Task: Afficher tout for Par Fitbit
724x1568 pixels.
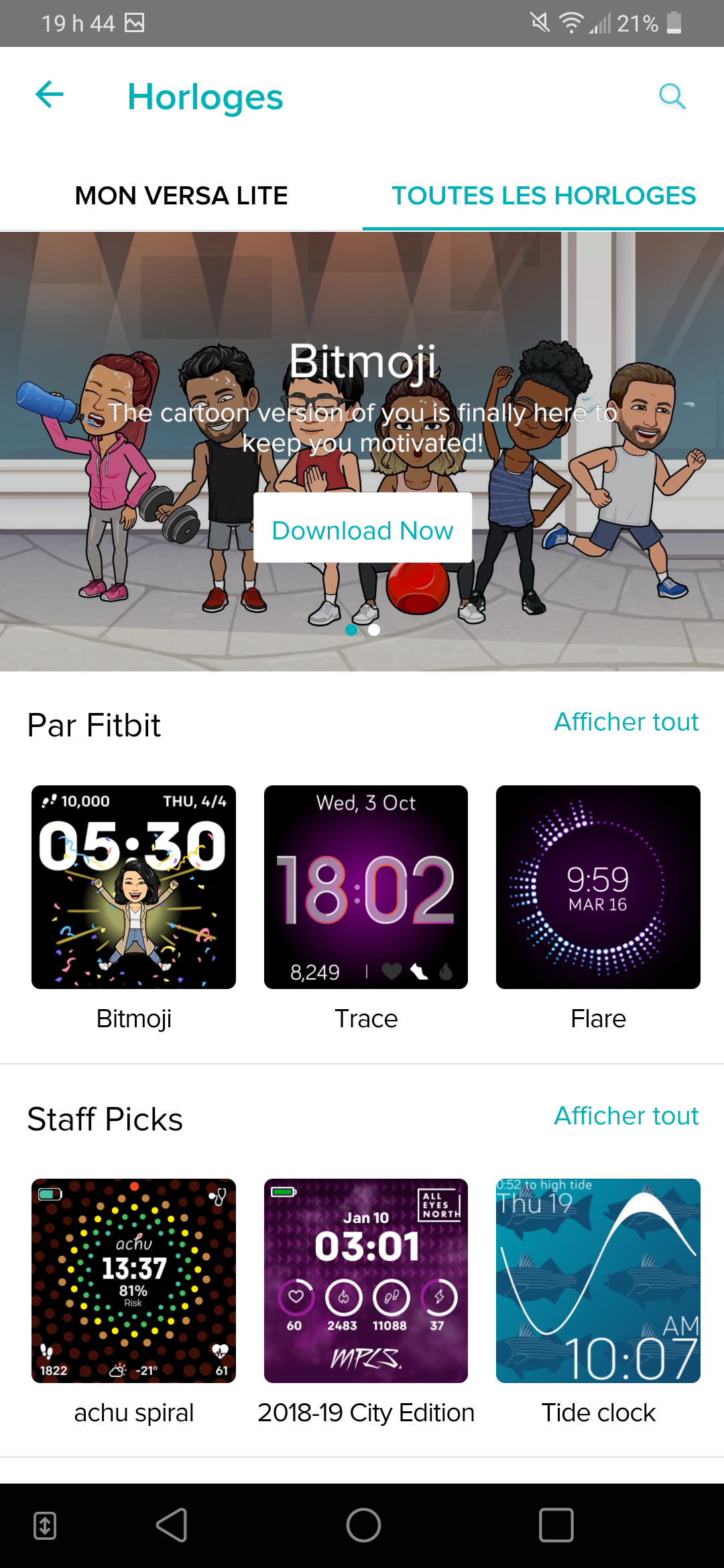Action: pos(625,722)
